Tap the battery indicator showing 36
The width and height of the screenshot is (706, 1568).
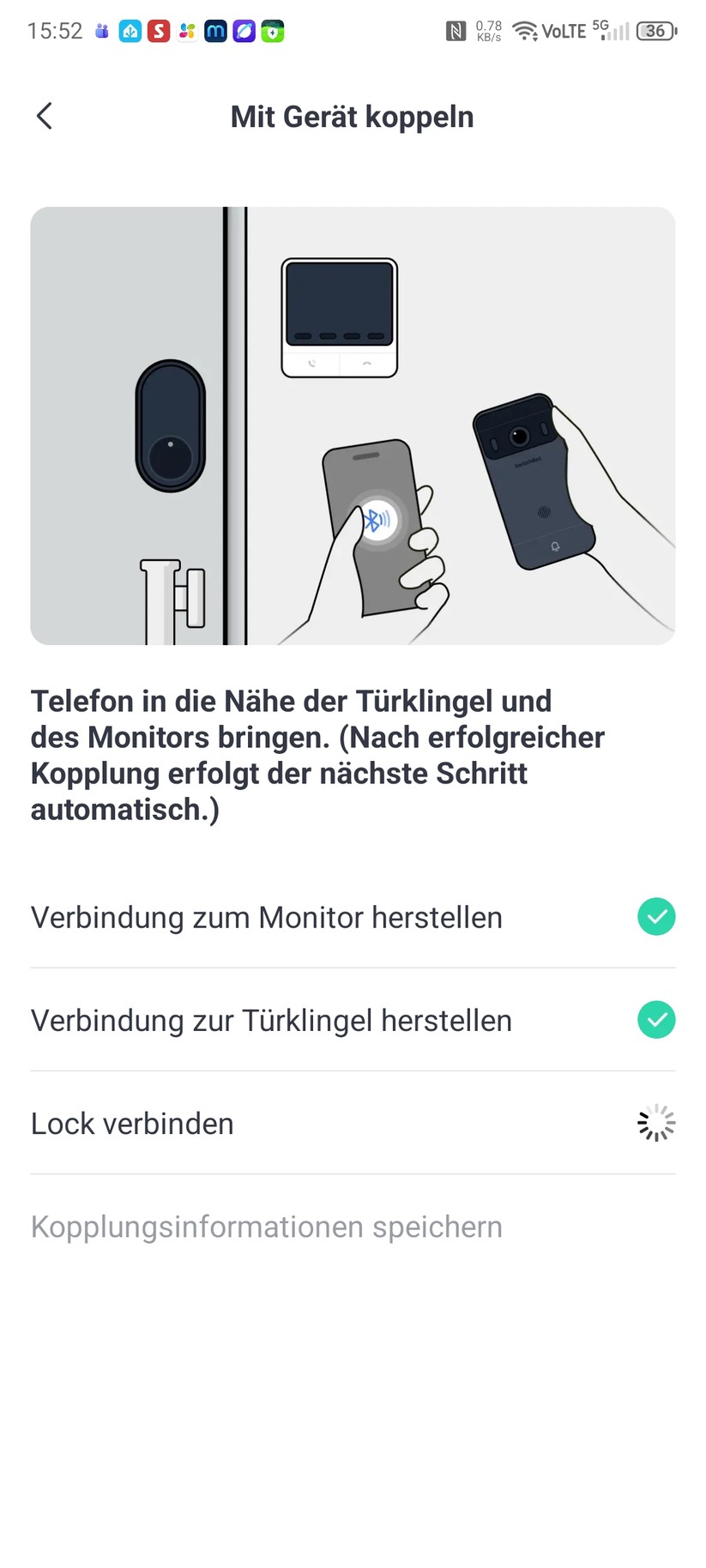655,31
